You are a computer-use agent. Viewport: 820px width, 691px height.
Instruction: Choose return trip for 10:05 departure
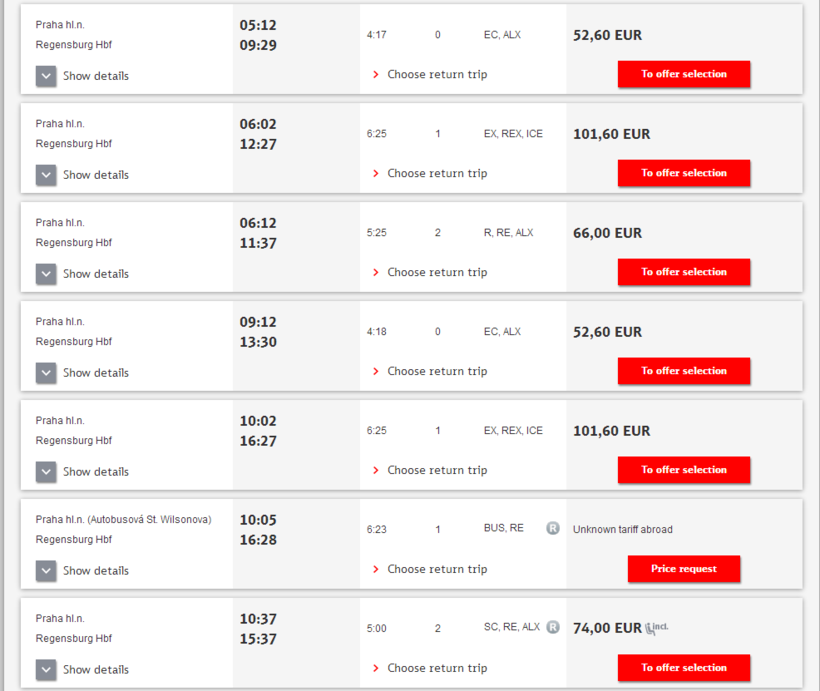pos(436,569)
